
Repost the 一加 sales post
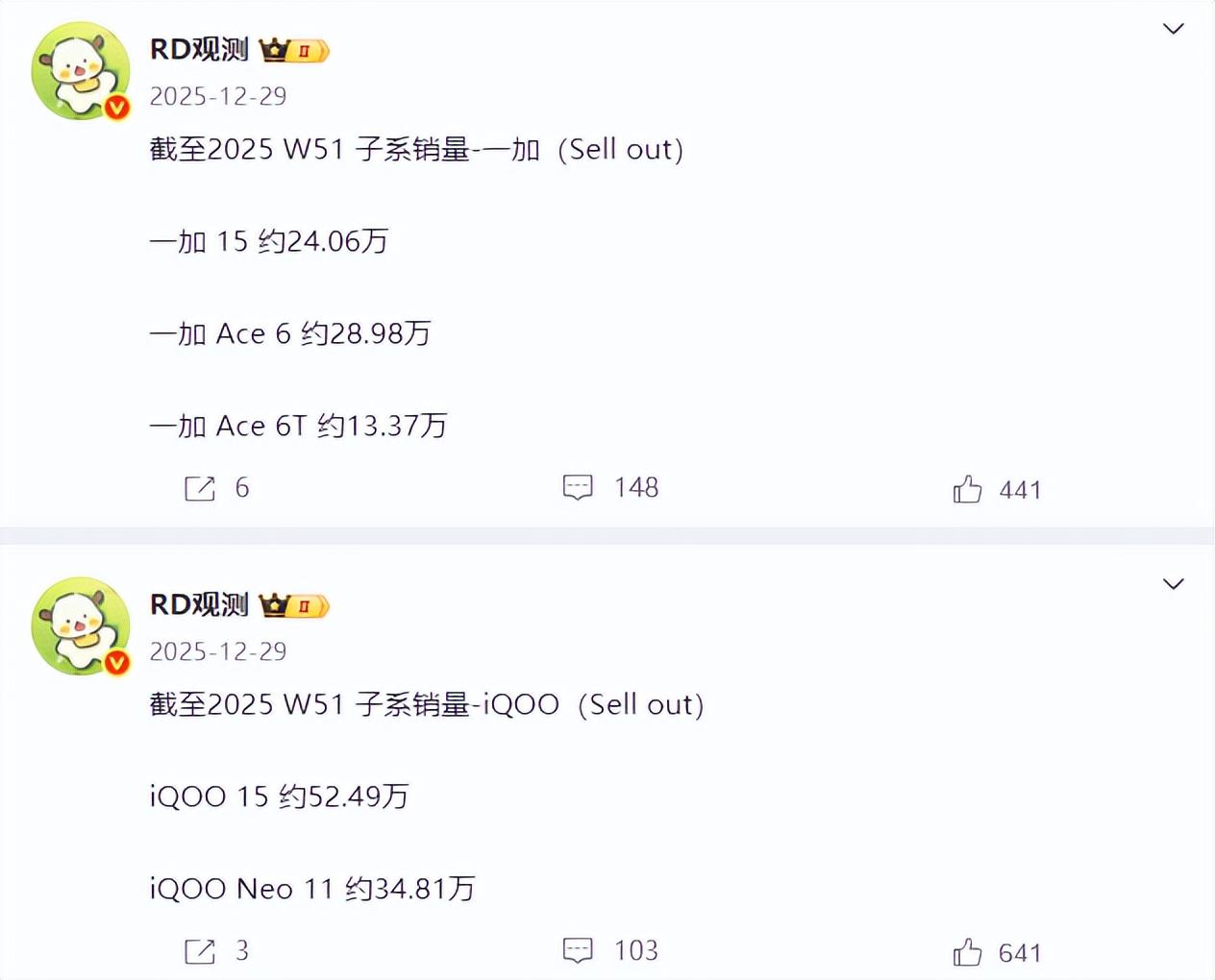[x=200, y=488]
